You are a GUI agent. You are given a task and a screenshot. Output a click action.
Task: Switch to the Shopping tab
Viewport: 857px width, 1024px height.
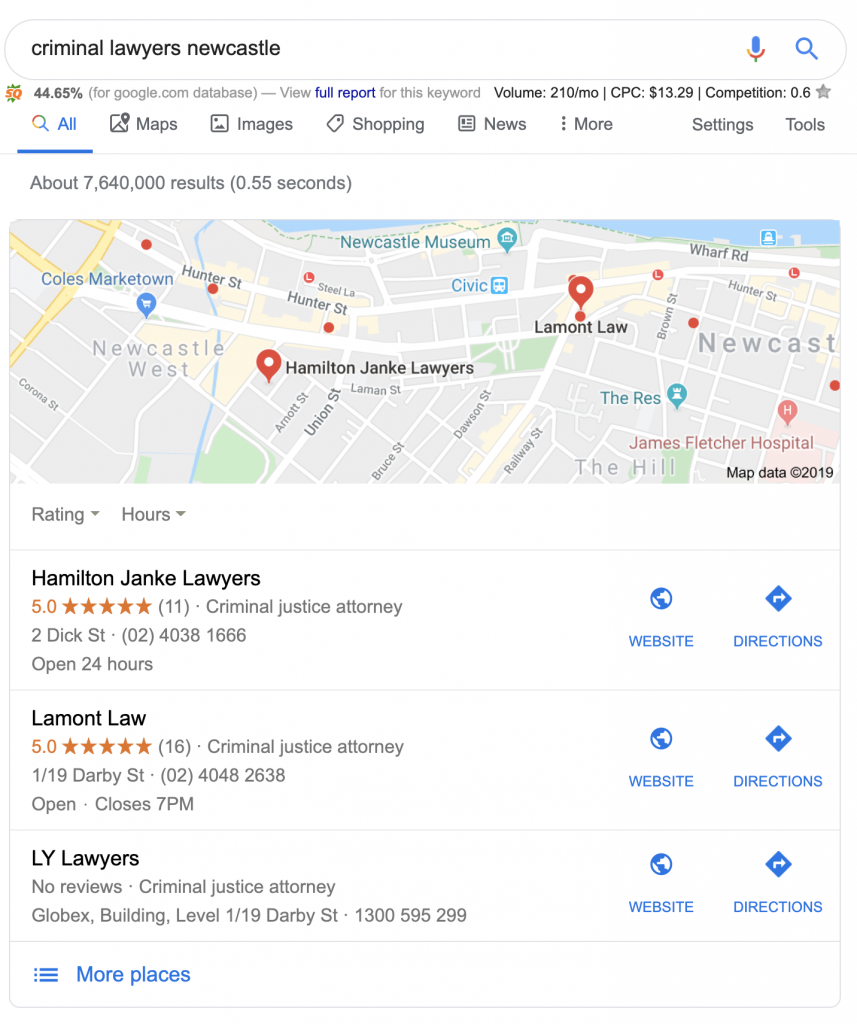point(375,124)
